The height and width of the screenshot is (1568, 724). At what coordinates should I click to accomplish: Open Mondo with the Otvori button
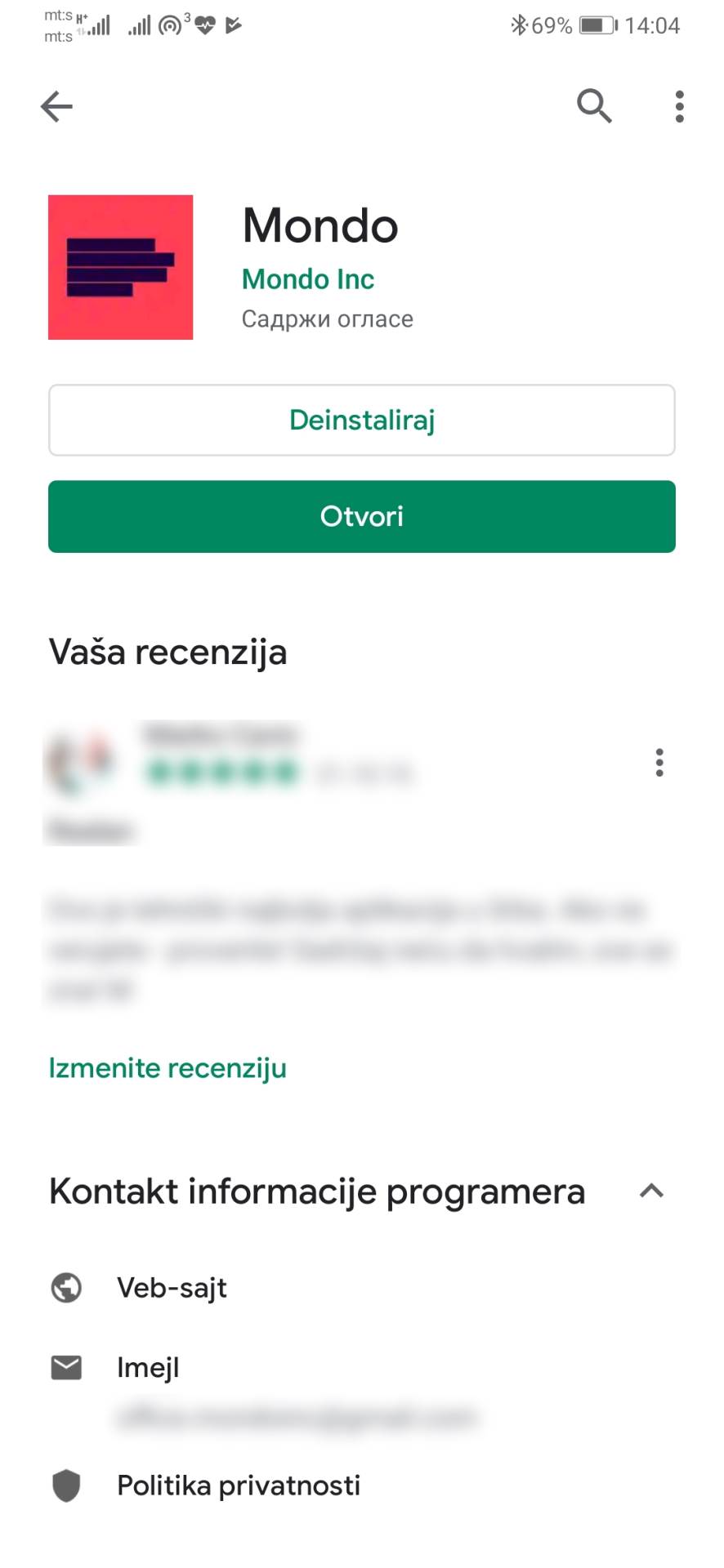pos(361,516)
